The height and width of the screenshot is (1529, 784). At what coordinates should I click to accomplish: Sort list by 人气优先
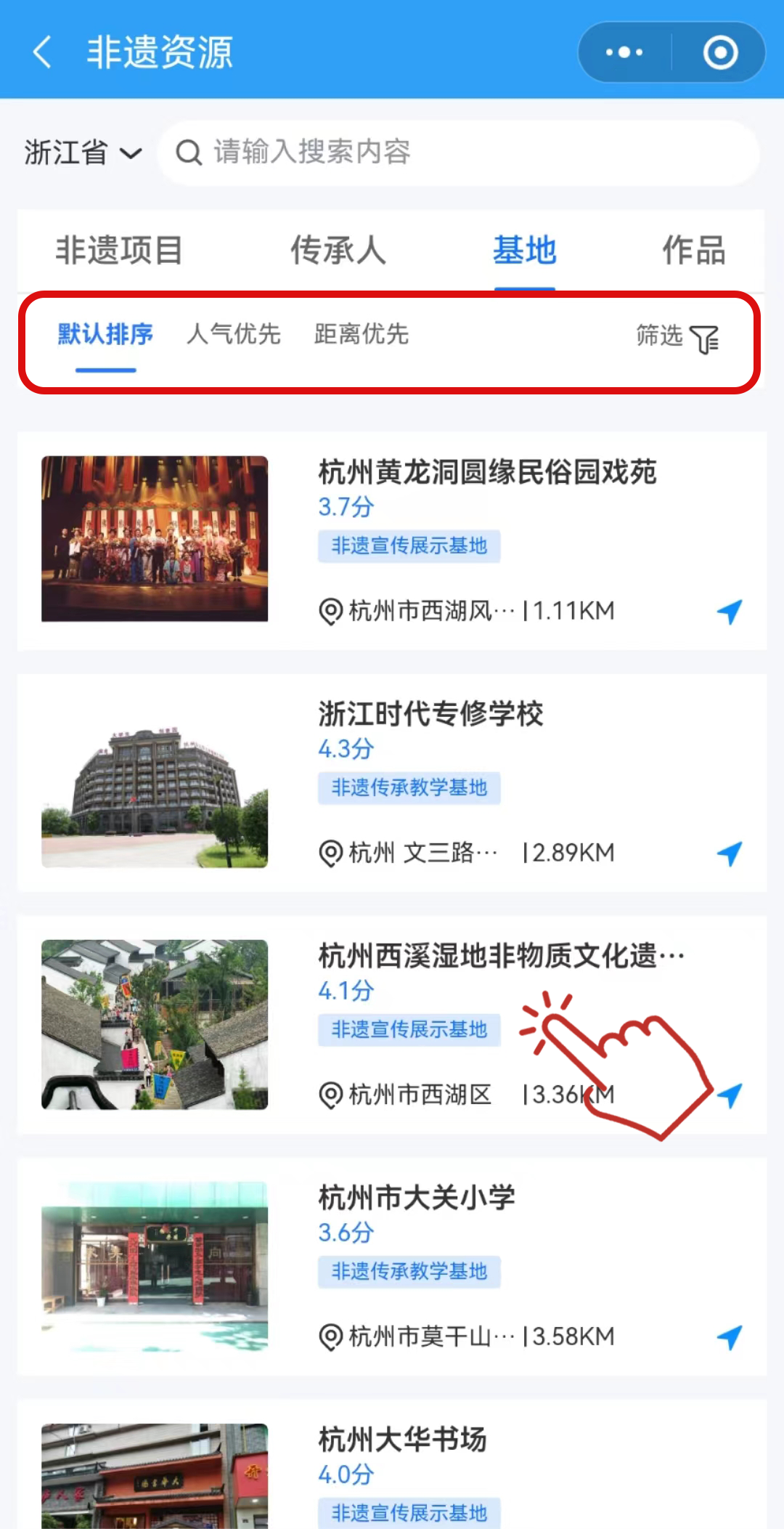pyautogui.click(x=233, y=335)
